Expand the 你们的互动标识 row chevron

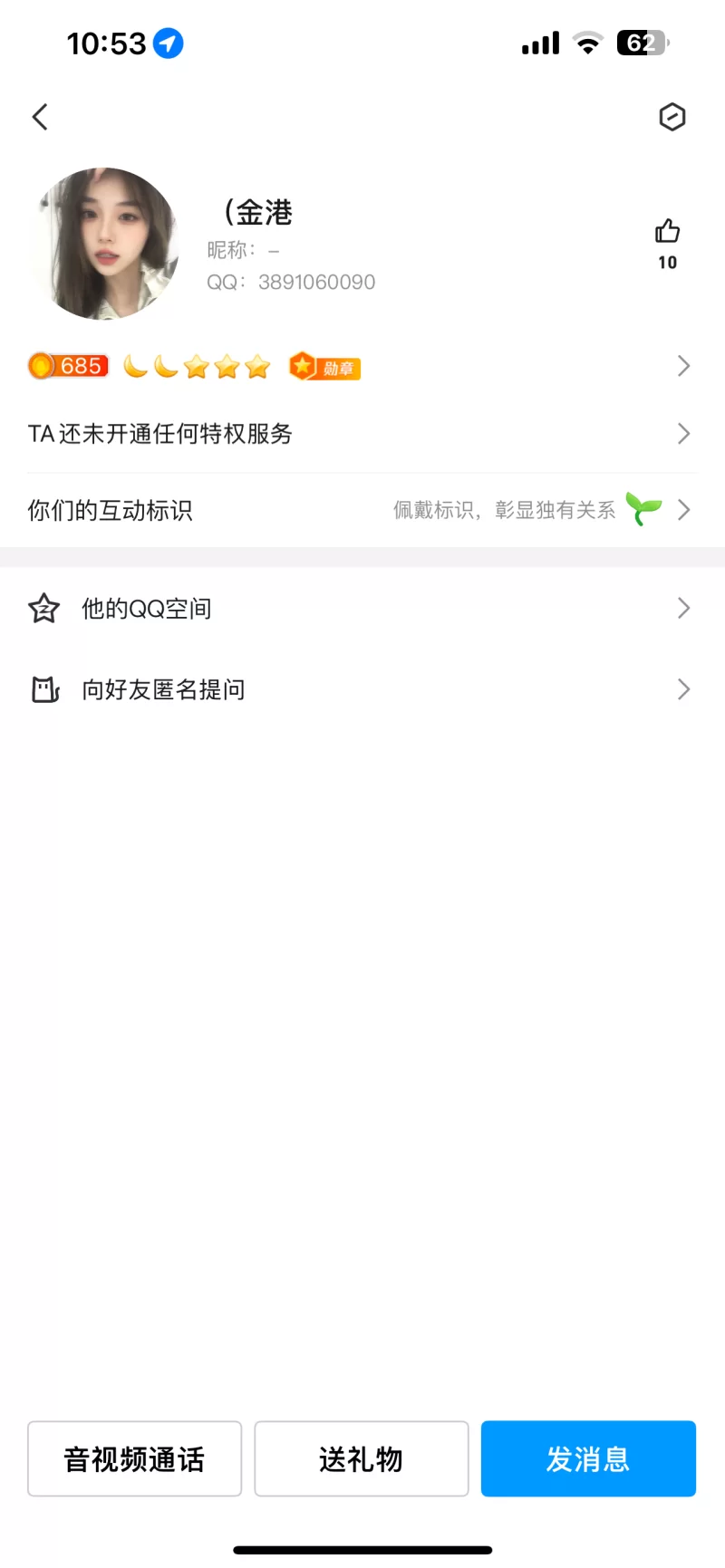tap(684, 509)
